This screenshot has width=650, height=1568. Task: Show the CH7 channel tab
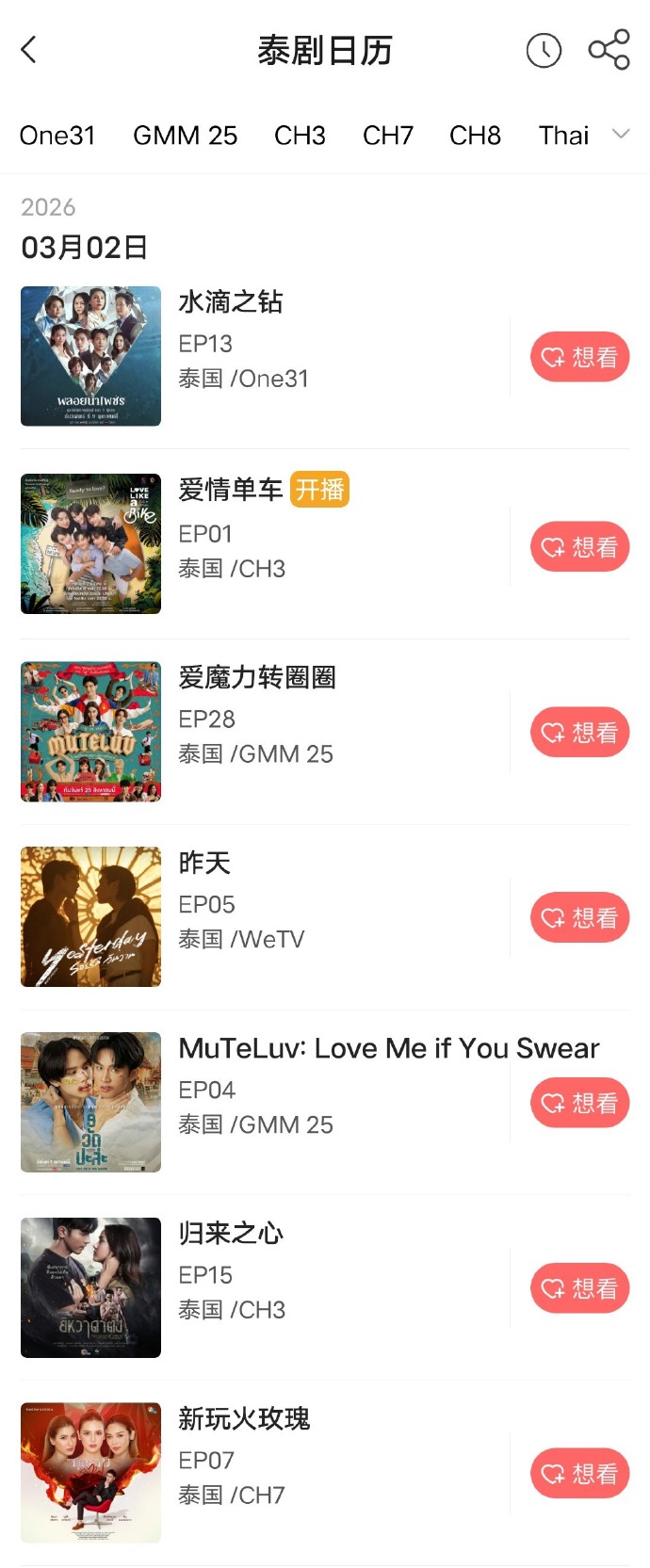[388, 136]
